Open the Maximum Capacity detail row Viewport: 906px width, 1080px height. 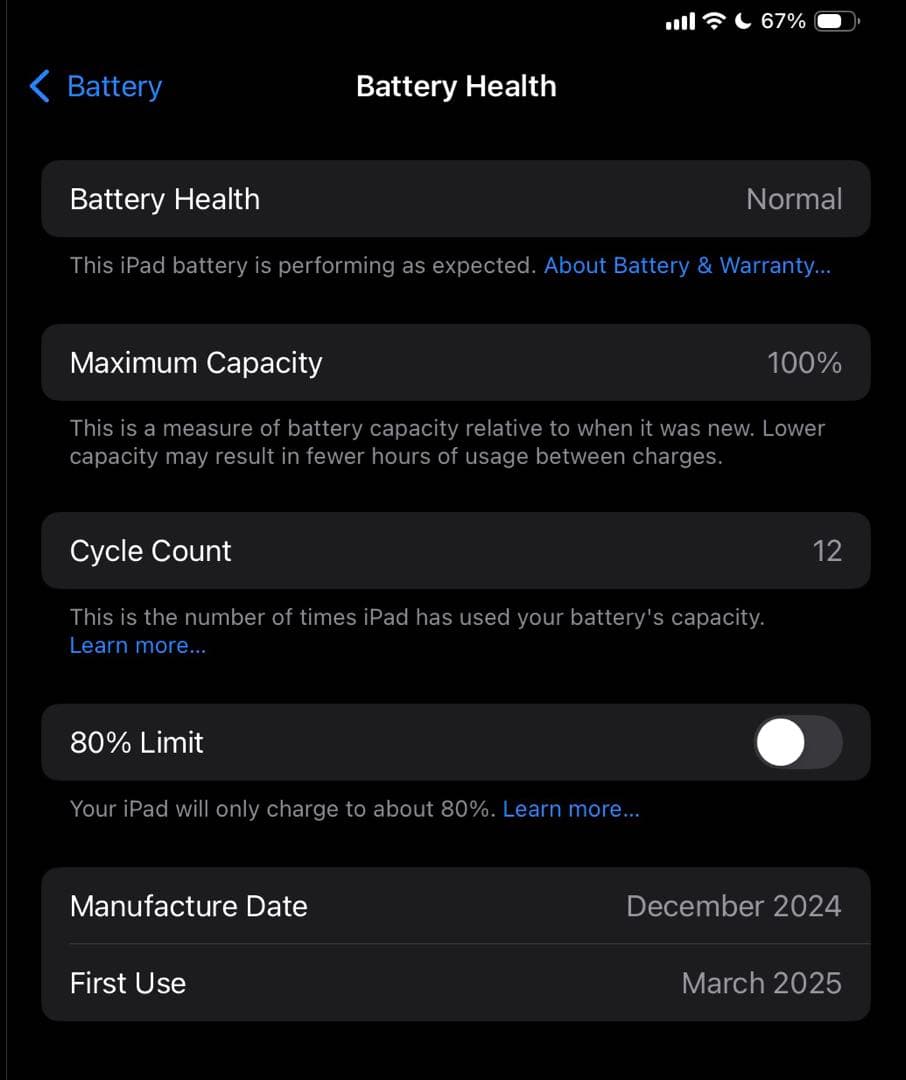(x=453, y=362)
